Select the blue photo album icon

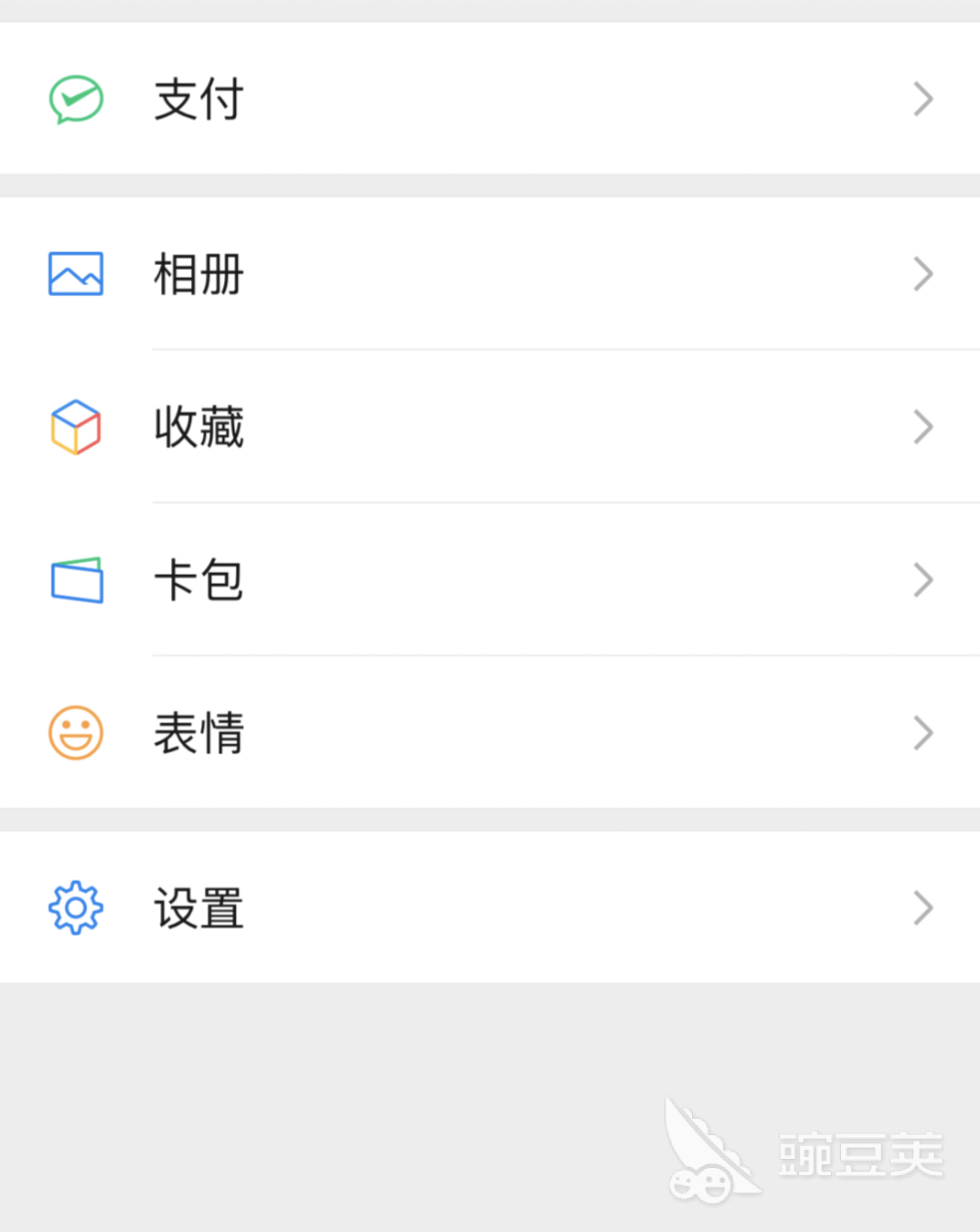76,273
